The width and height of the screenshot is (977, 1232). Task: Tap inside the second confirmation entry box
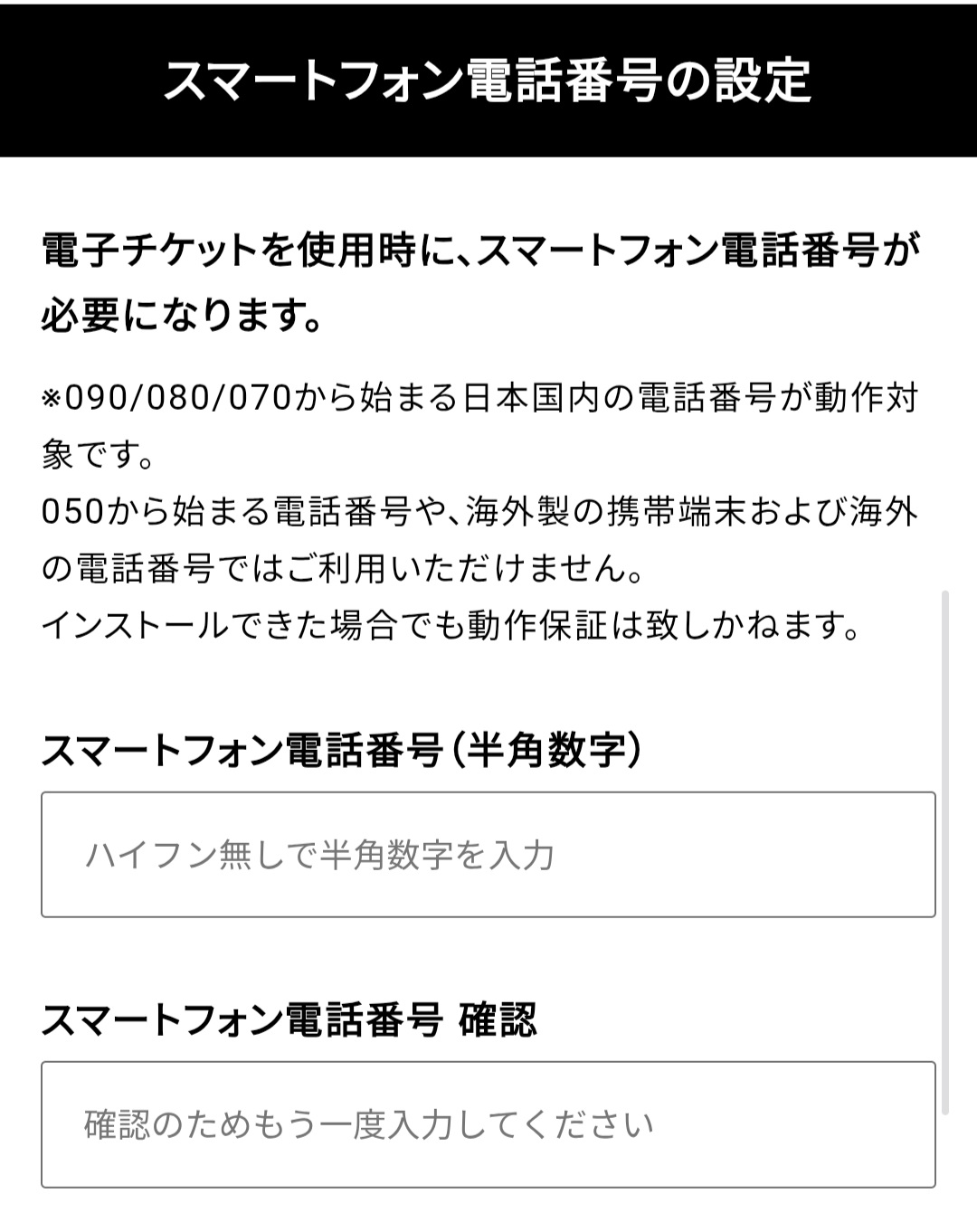pyautogui.click(x=488, y=1122)
